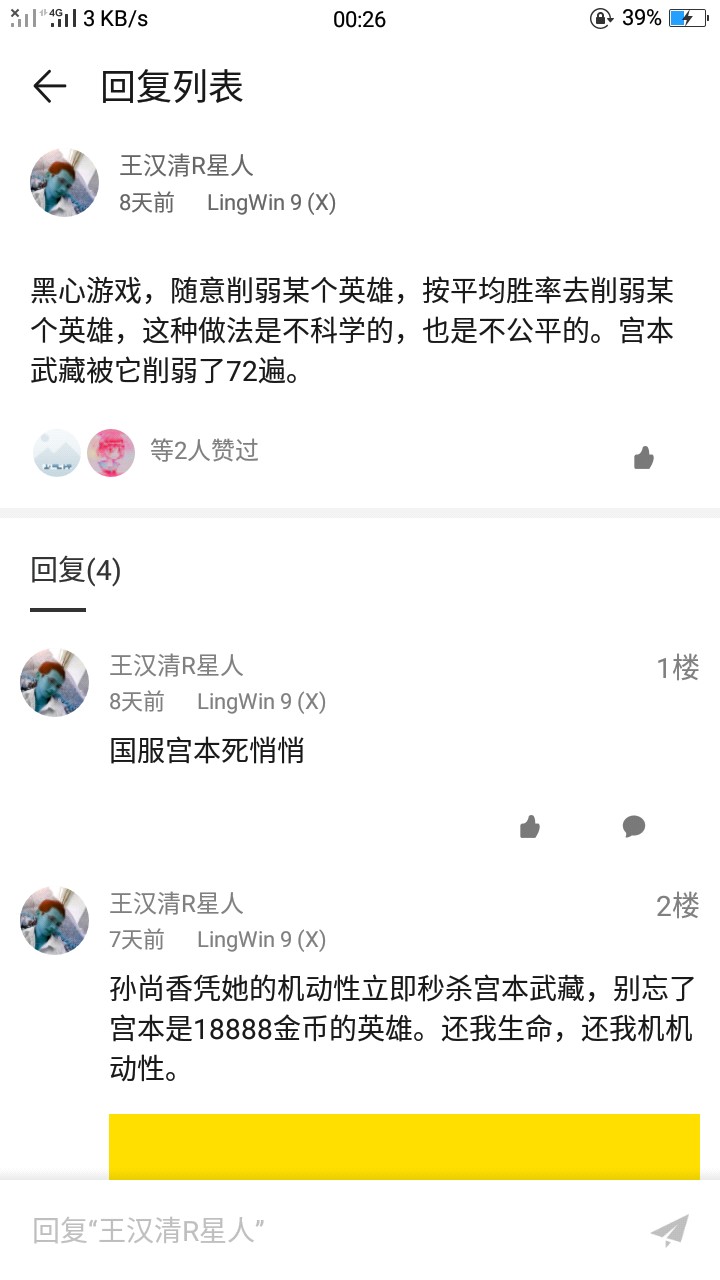Image resolution: width=720 pixels, height=1280 pixels.
Task: Select the 回复(4) tab
Action: 75,571
